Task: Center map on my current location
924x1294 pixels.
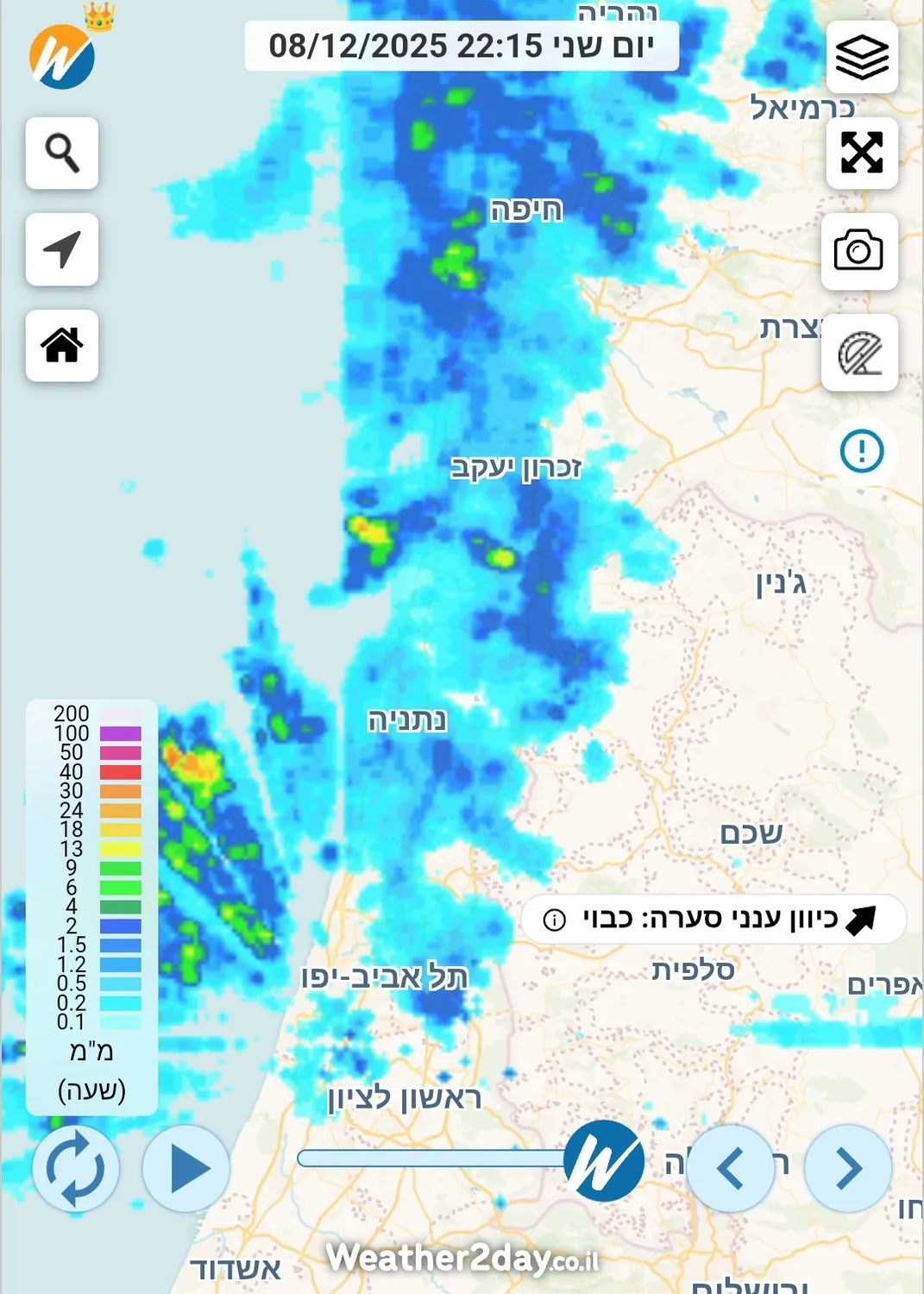Action: (x=62, y=250)
